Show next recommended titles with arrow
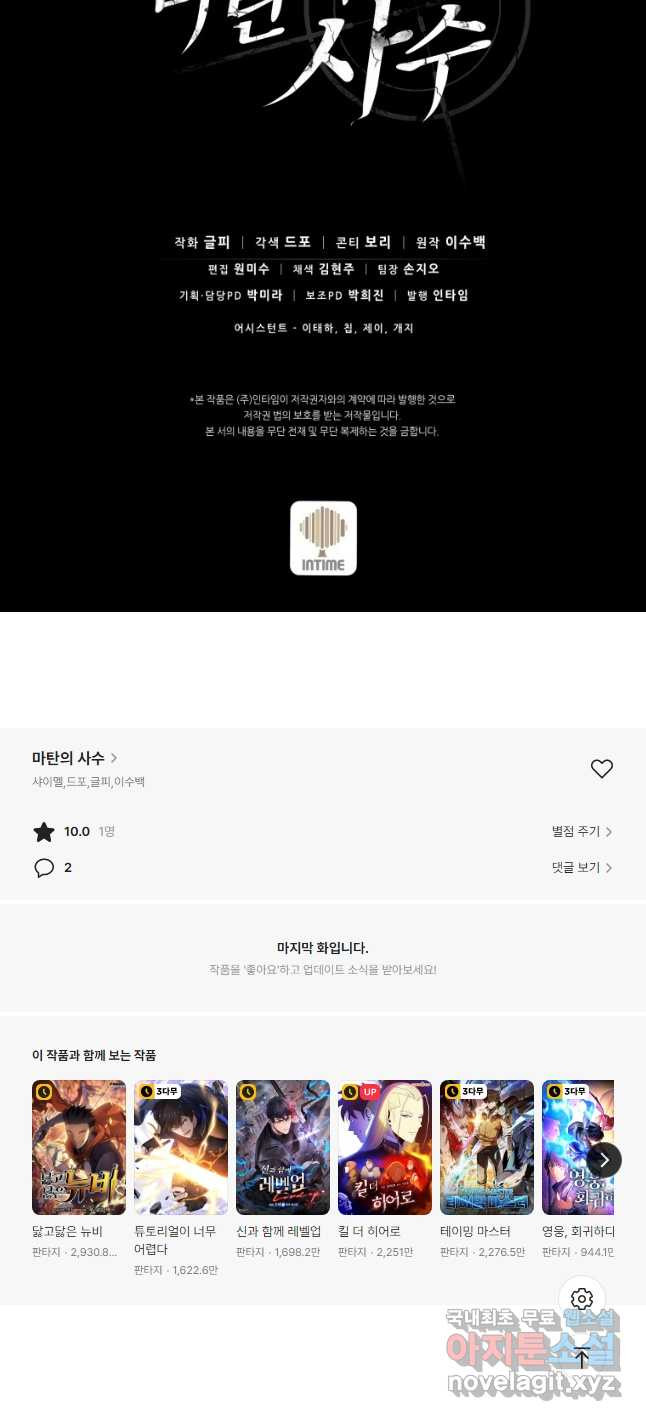Screen dimensions: 646x1421 click(x=603, y=1160)
